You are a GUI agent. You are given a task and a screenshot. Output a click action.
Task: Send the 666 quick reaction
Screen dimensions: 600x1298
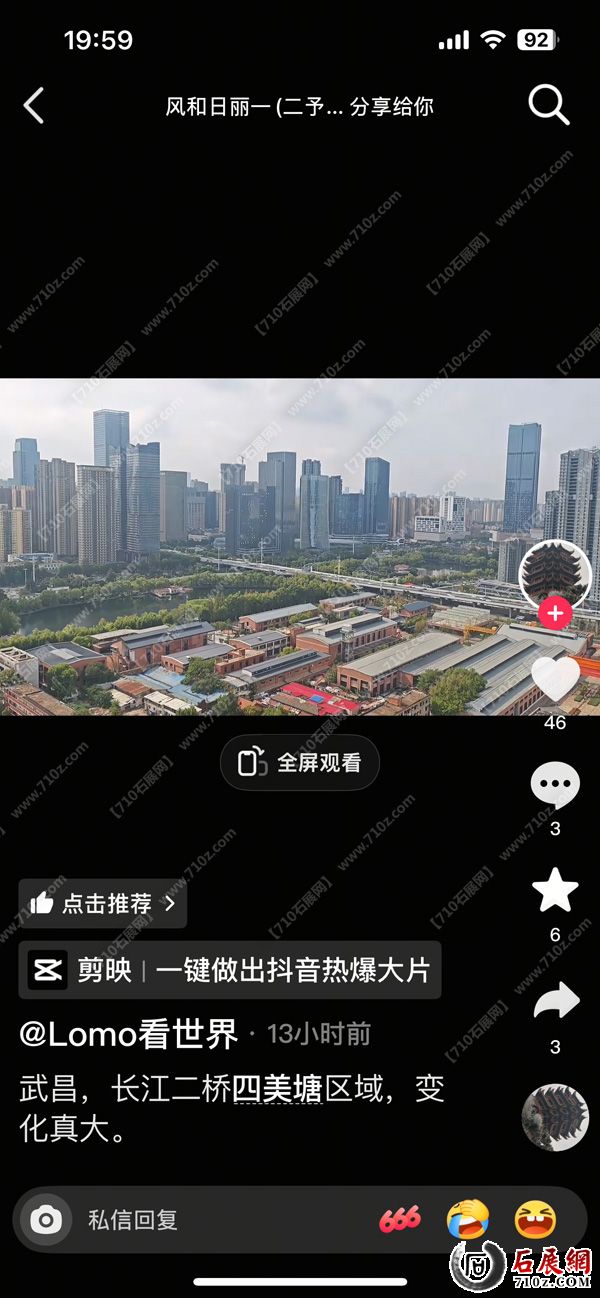click(400, 1220)
